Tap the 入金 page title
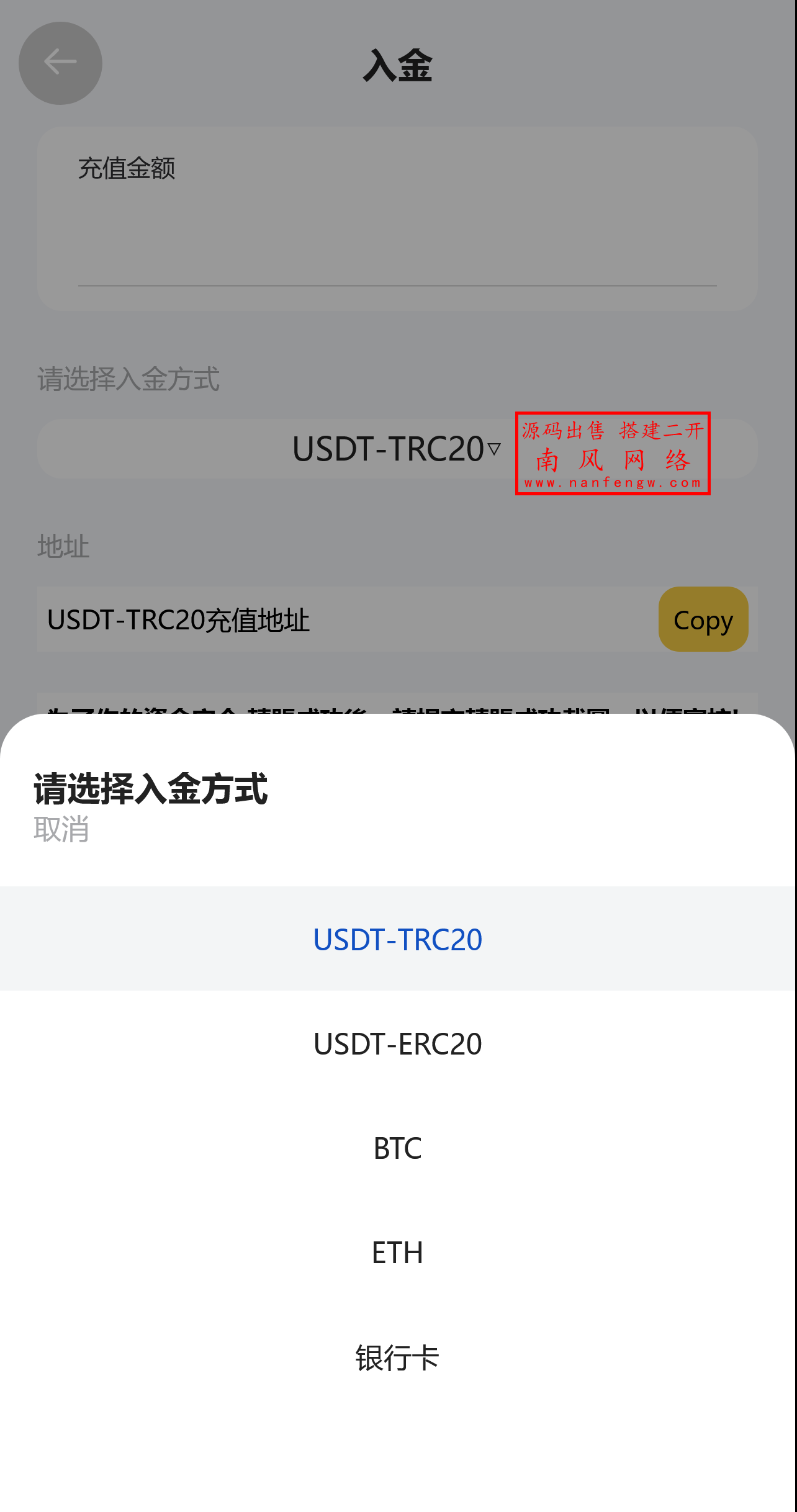 coord(398,66)
